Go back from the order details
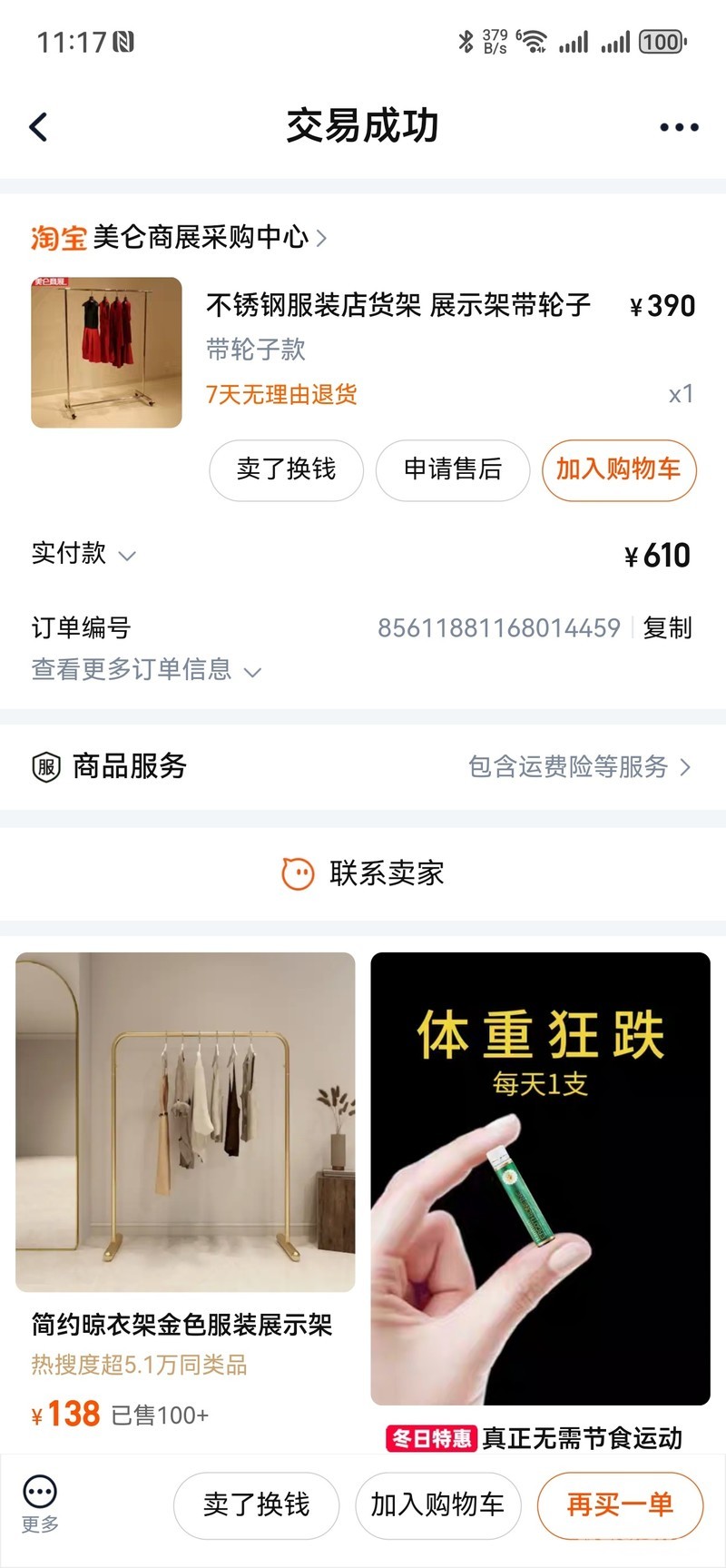This screenshot has height=1568, width=726. coord(39,127)
